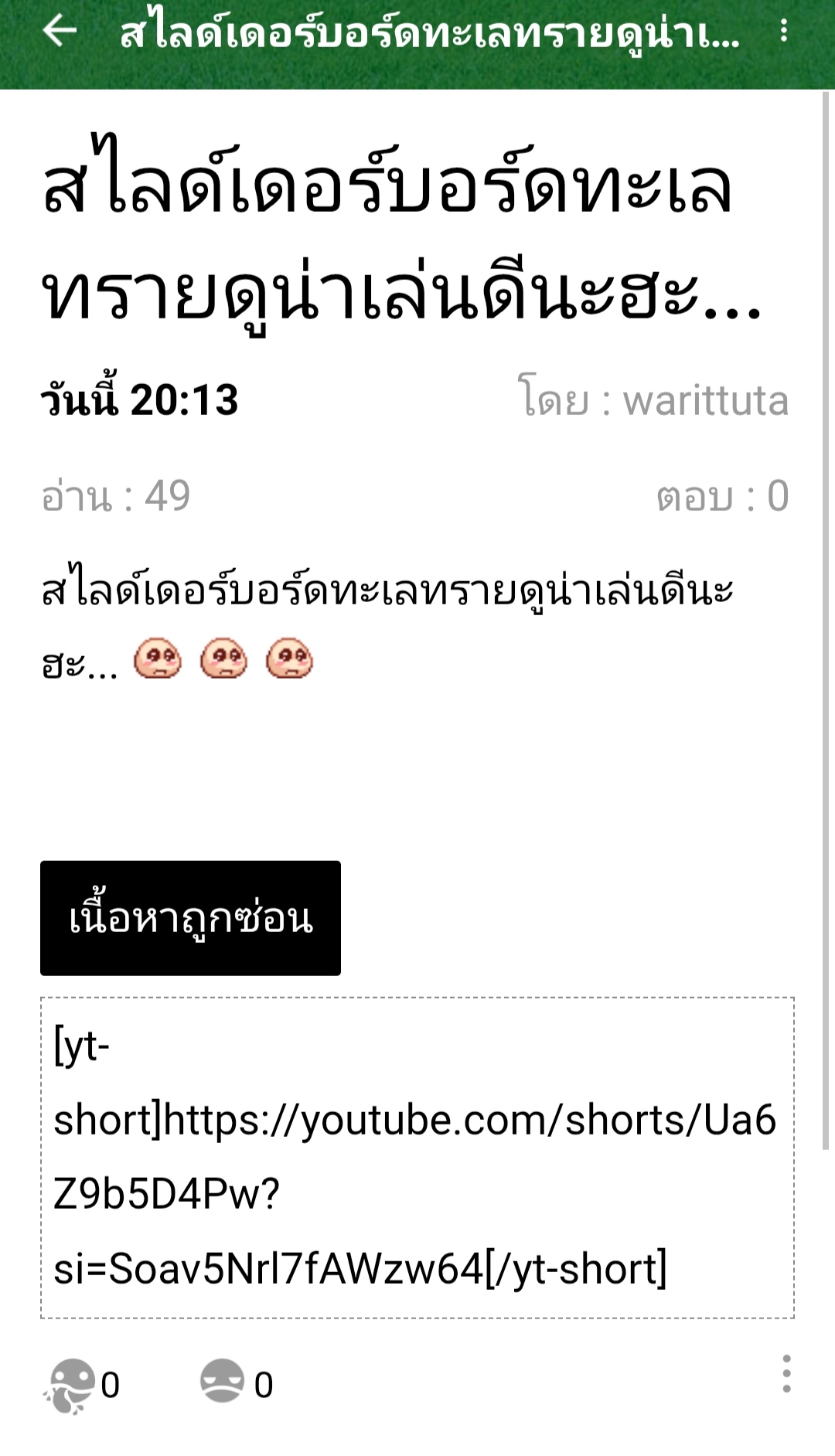React with the unamused face icon
Image resolution: width=835 pixels, height=1456 pixels.
click(x=223, y=1380)
